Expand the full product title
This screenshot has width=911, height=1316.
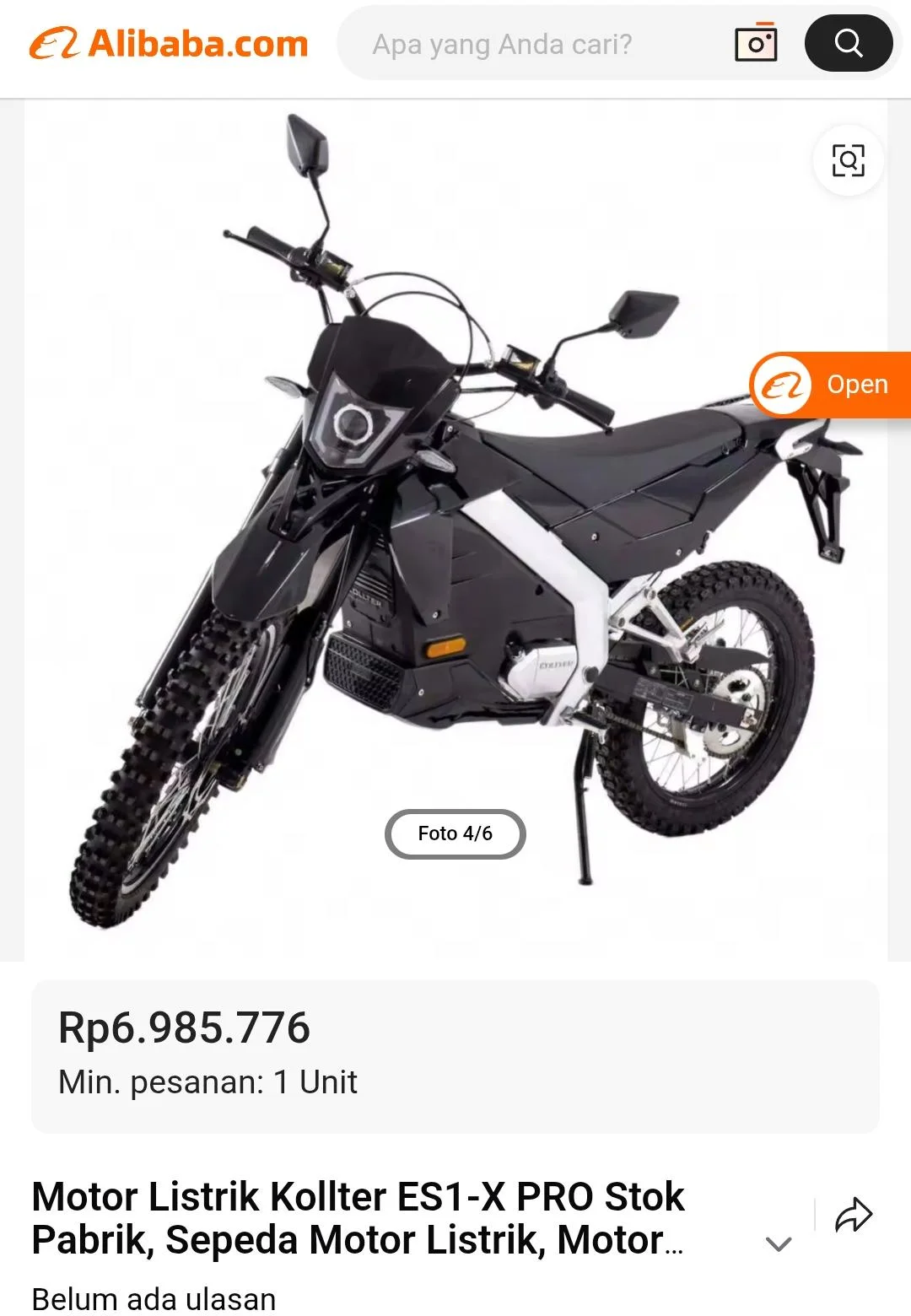[778, 1243]
